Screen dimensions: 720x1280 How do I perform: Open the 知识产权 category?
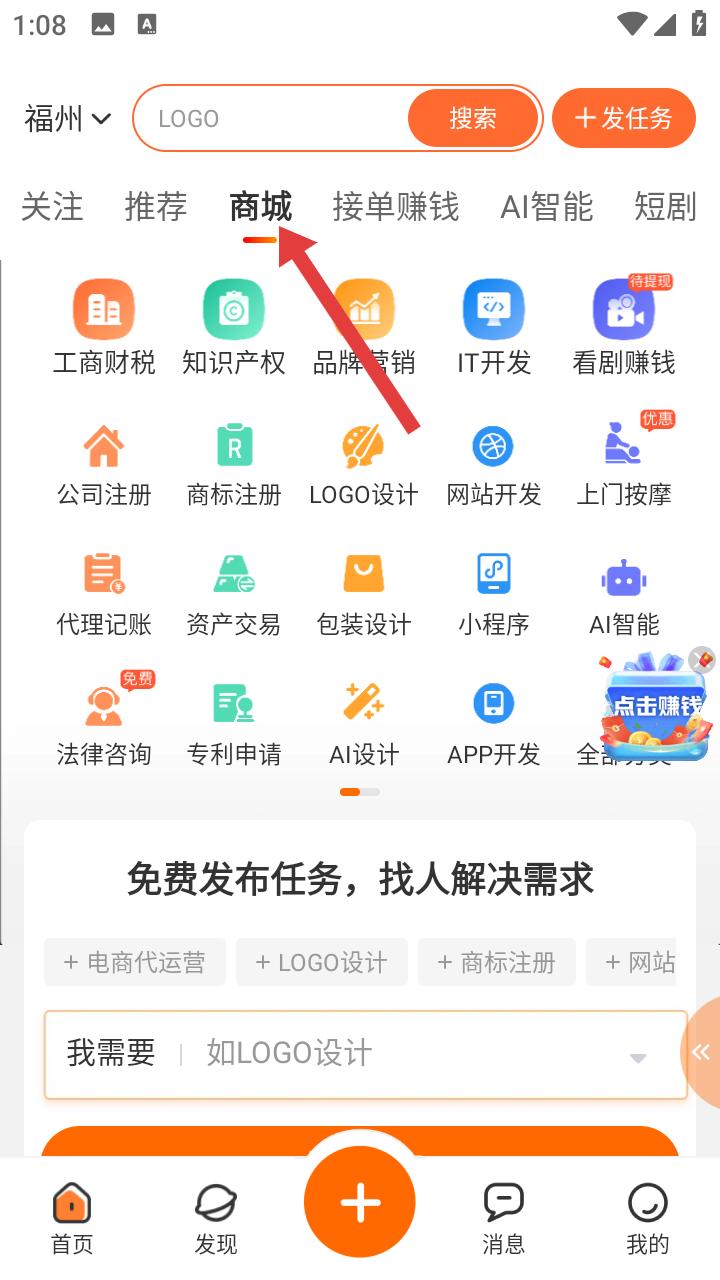pyautogui.click(x=234, y=328)
